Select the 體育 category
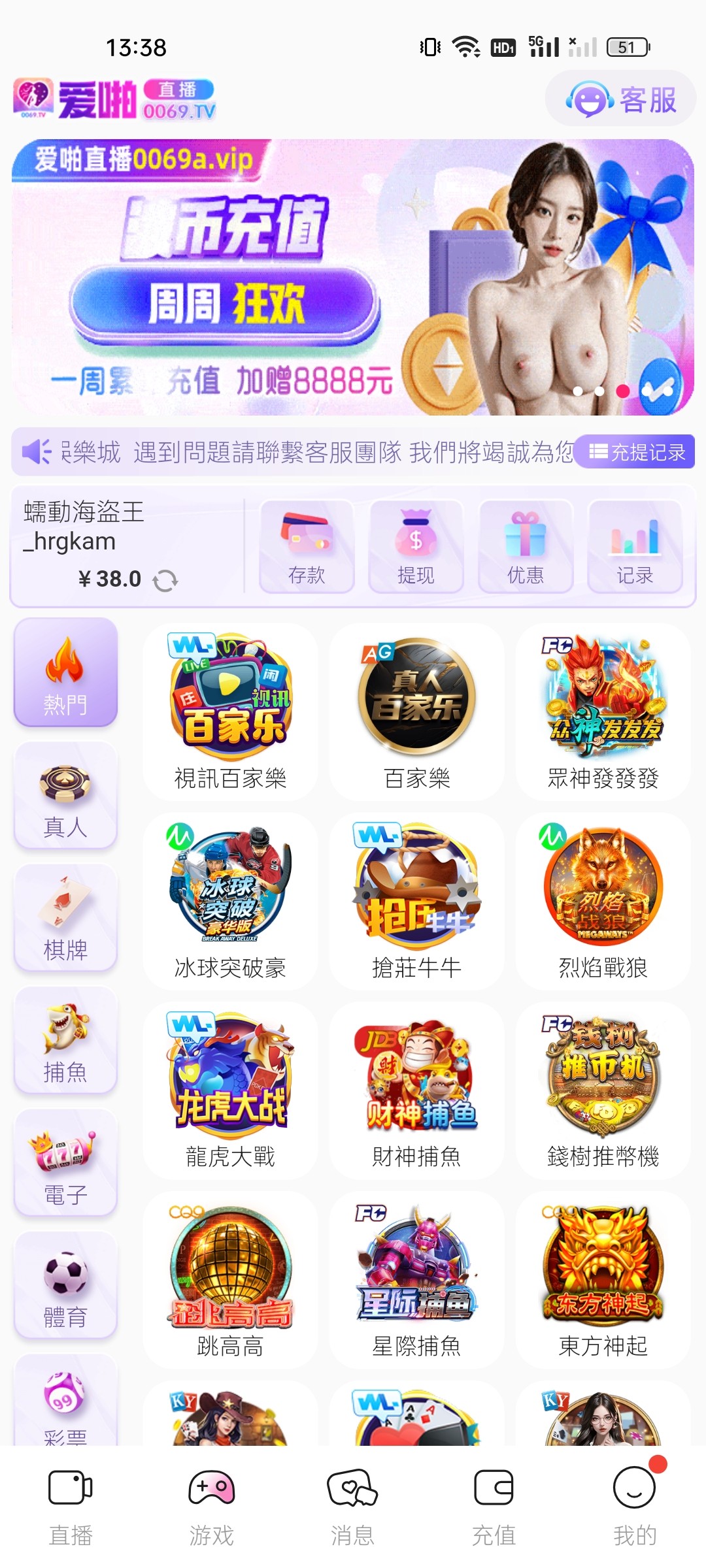706x1568 pixels. click(65, 1285)
